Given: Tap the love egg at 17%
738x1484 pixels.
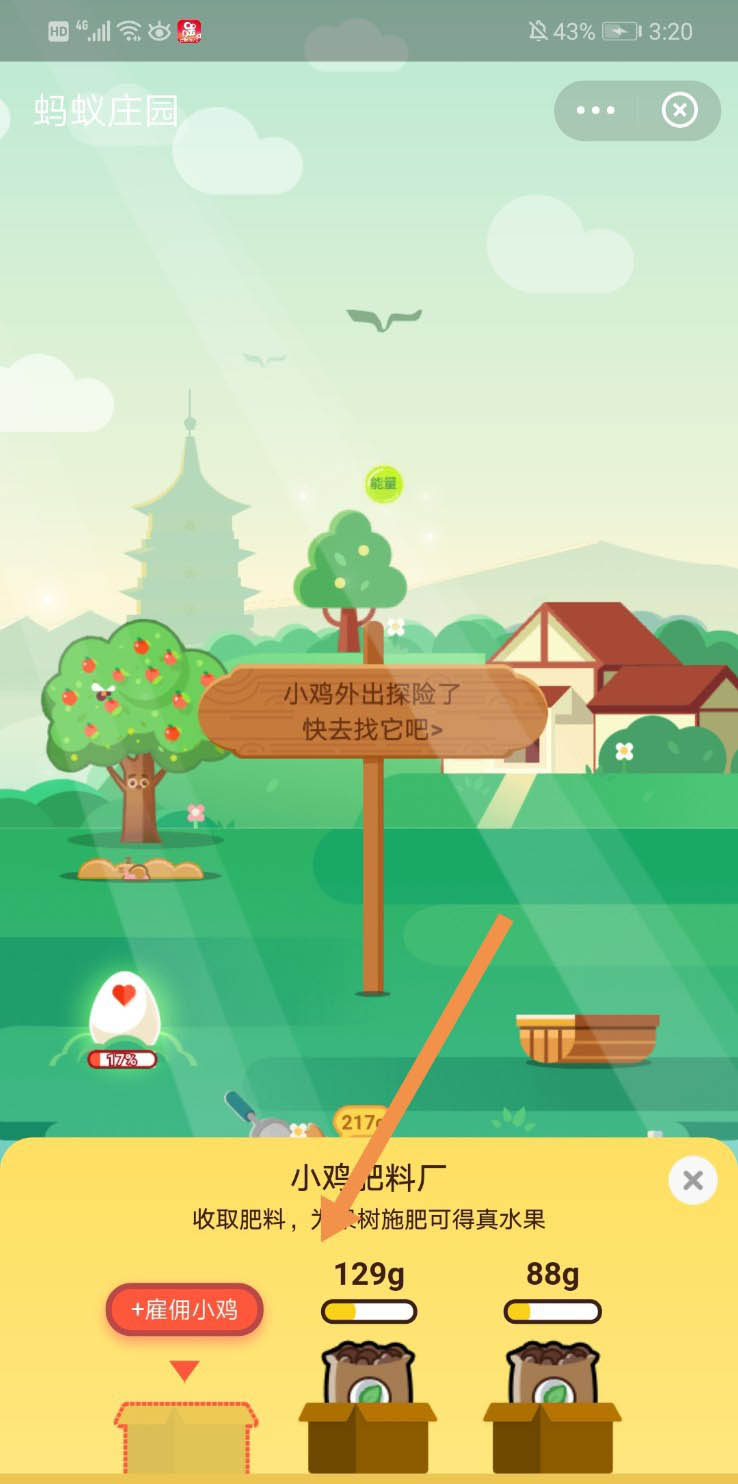Looking at the screenshot, I should (124, 1012).
